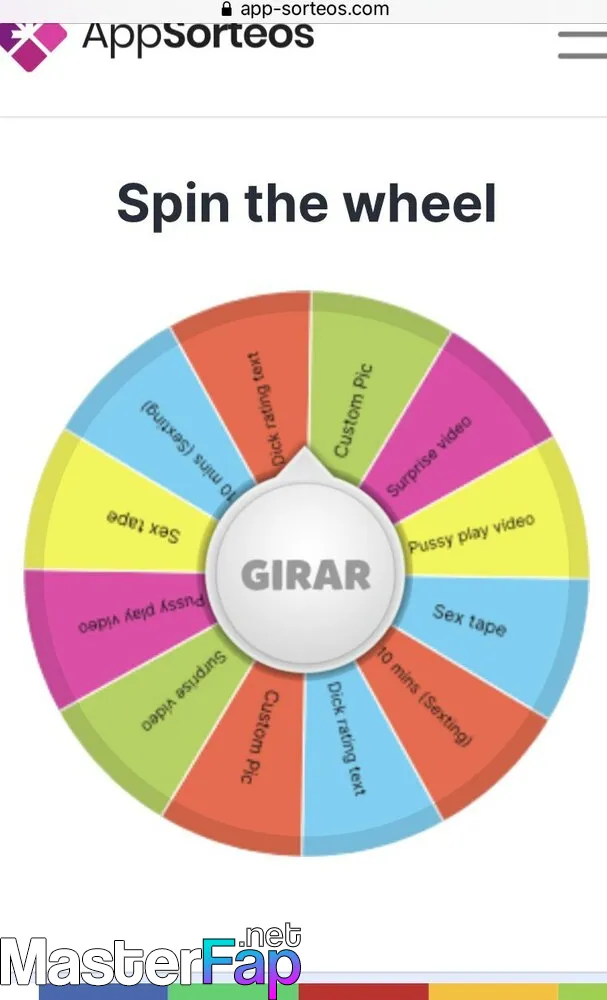This screenshot has width=607, height=1000.
Task: Open the hamburger menu
Action: pos(582,45)
